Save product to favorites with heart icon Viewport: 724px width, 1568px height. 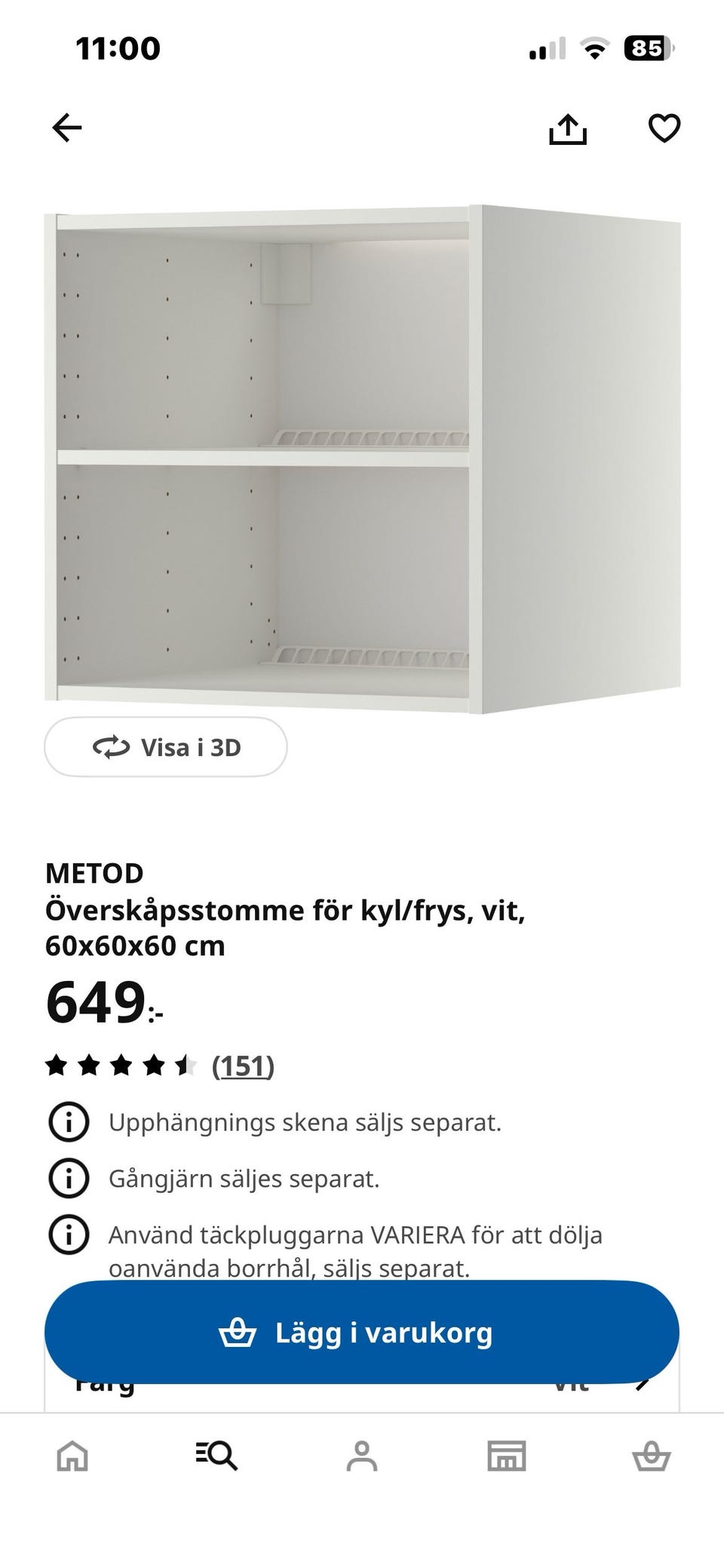(x=663, y=129)
